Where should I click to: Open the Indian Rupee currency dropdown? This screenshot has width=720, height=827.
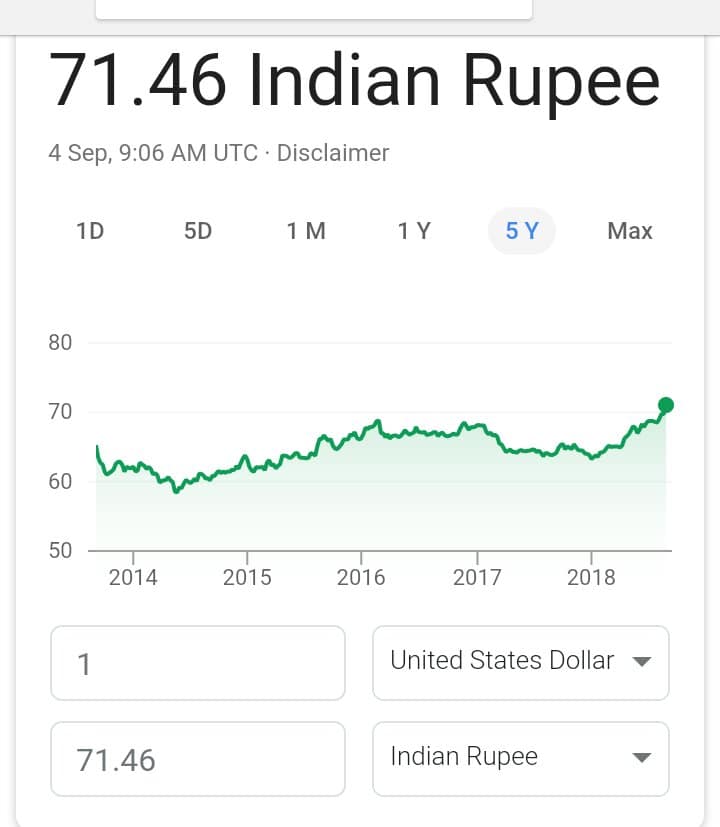[x=520, y=758]
